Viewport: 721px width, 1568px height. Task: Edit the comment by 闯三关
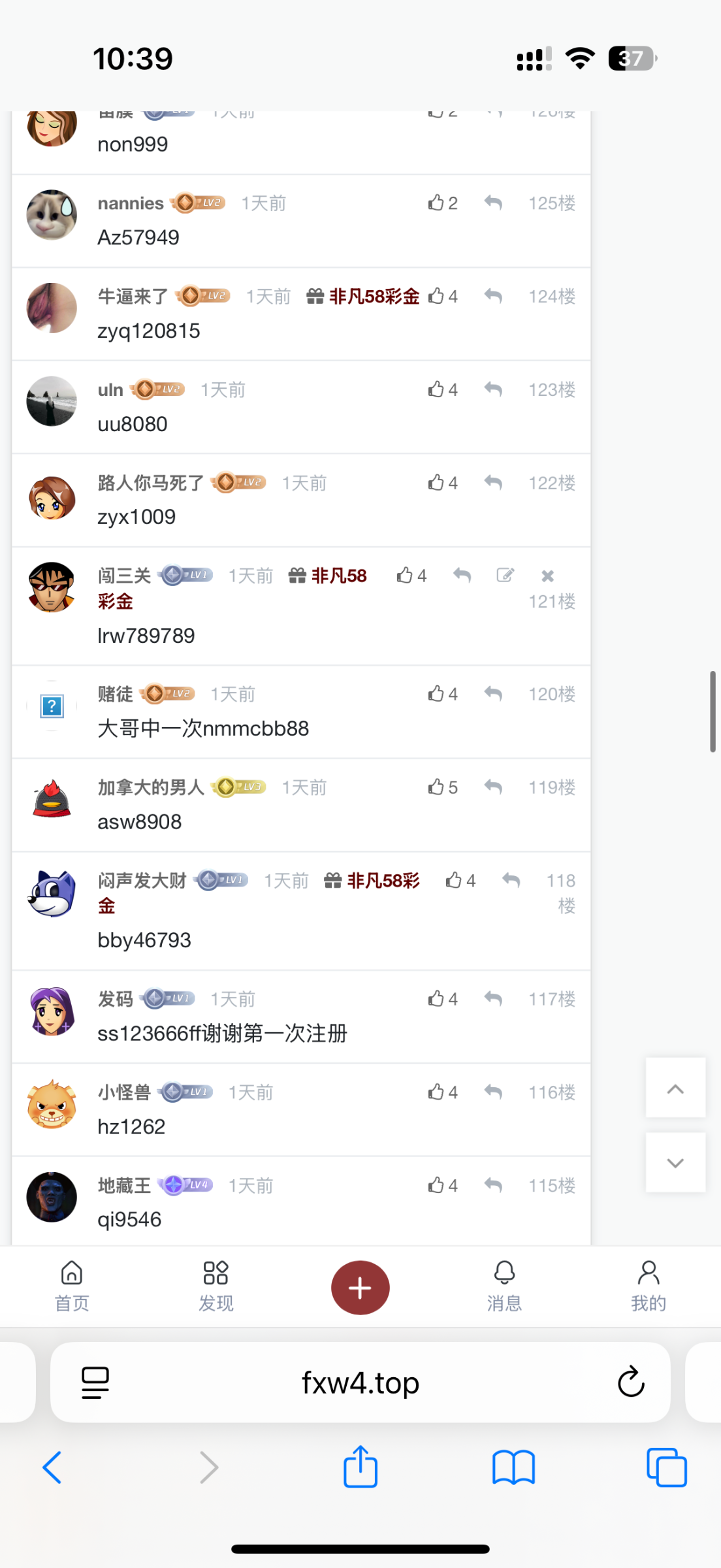click(x=505, y=576)
